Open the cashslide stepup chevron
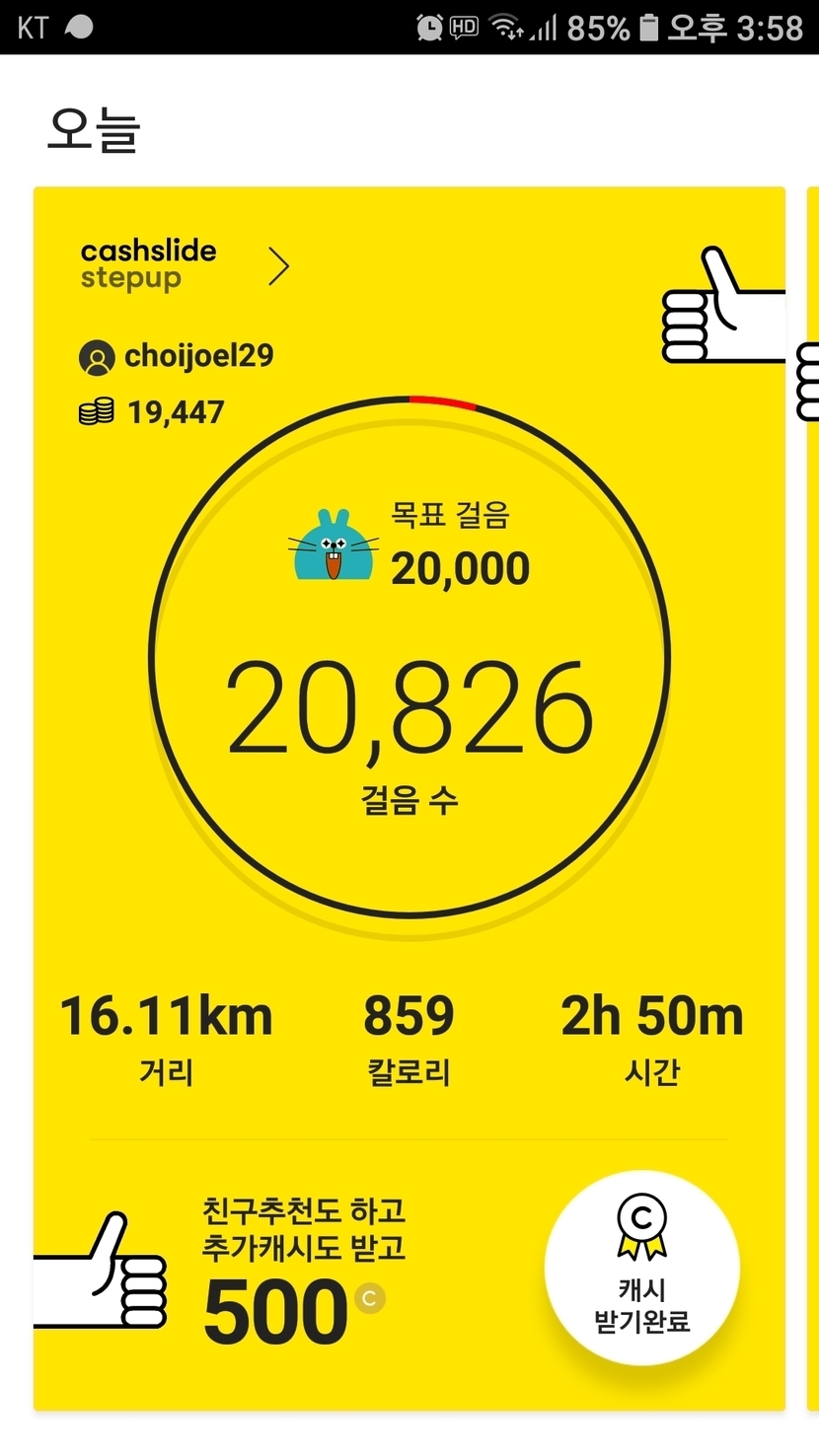Viewport: 819px width, 1456px height. [279, 266]
